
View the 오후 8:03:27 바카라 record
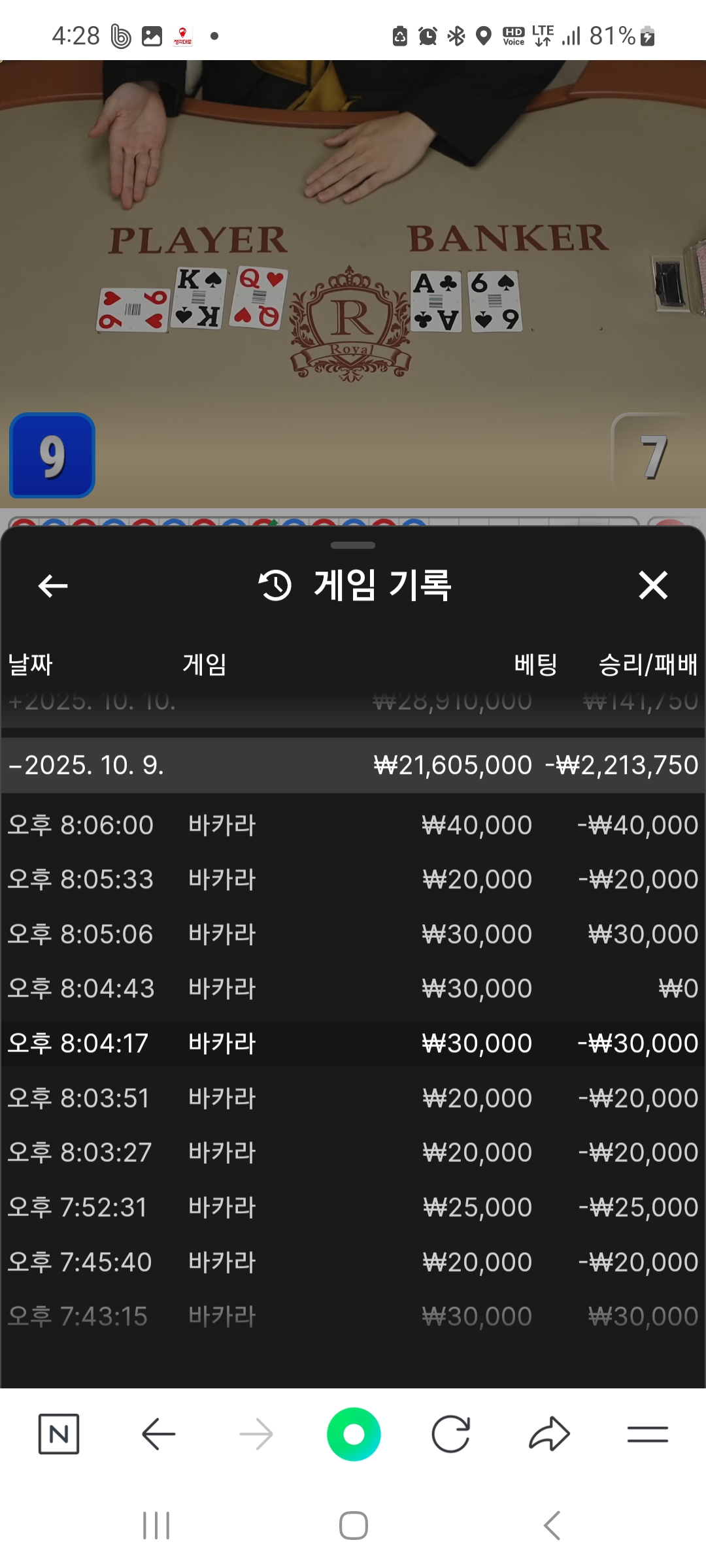tap(353, 1152)
